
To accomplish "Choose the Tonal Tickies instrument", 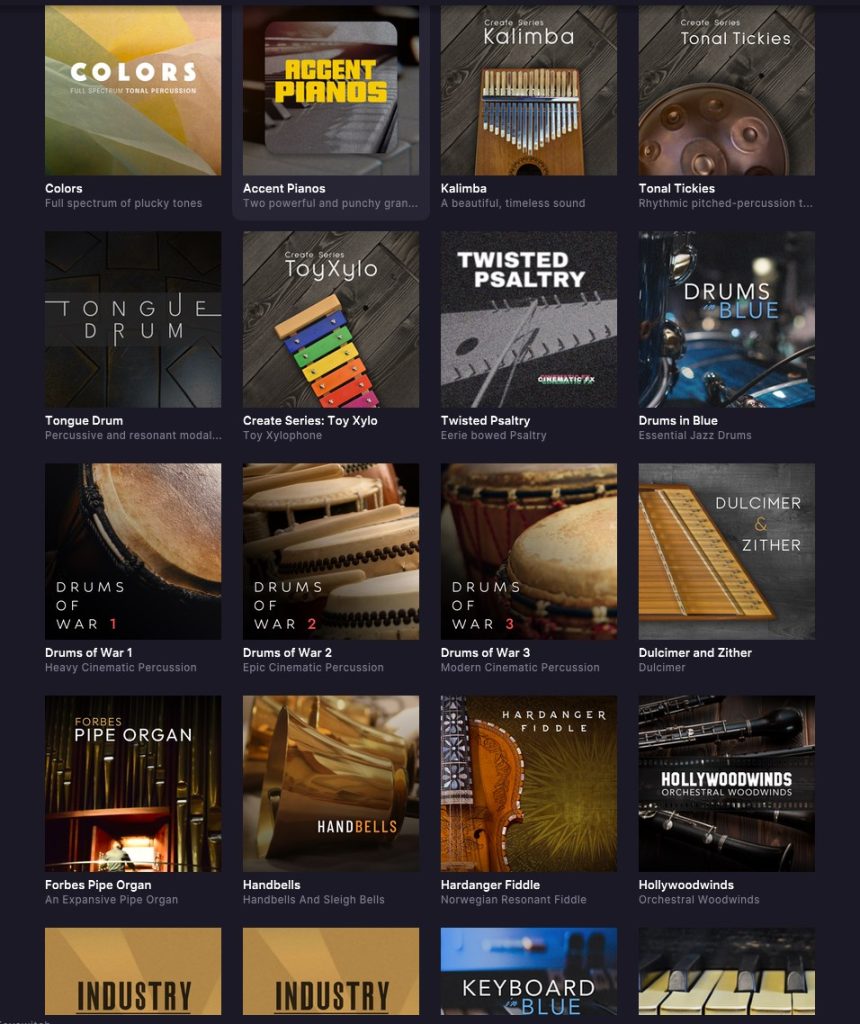I will (x=727, y=90).
